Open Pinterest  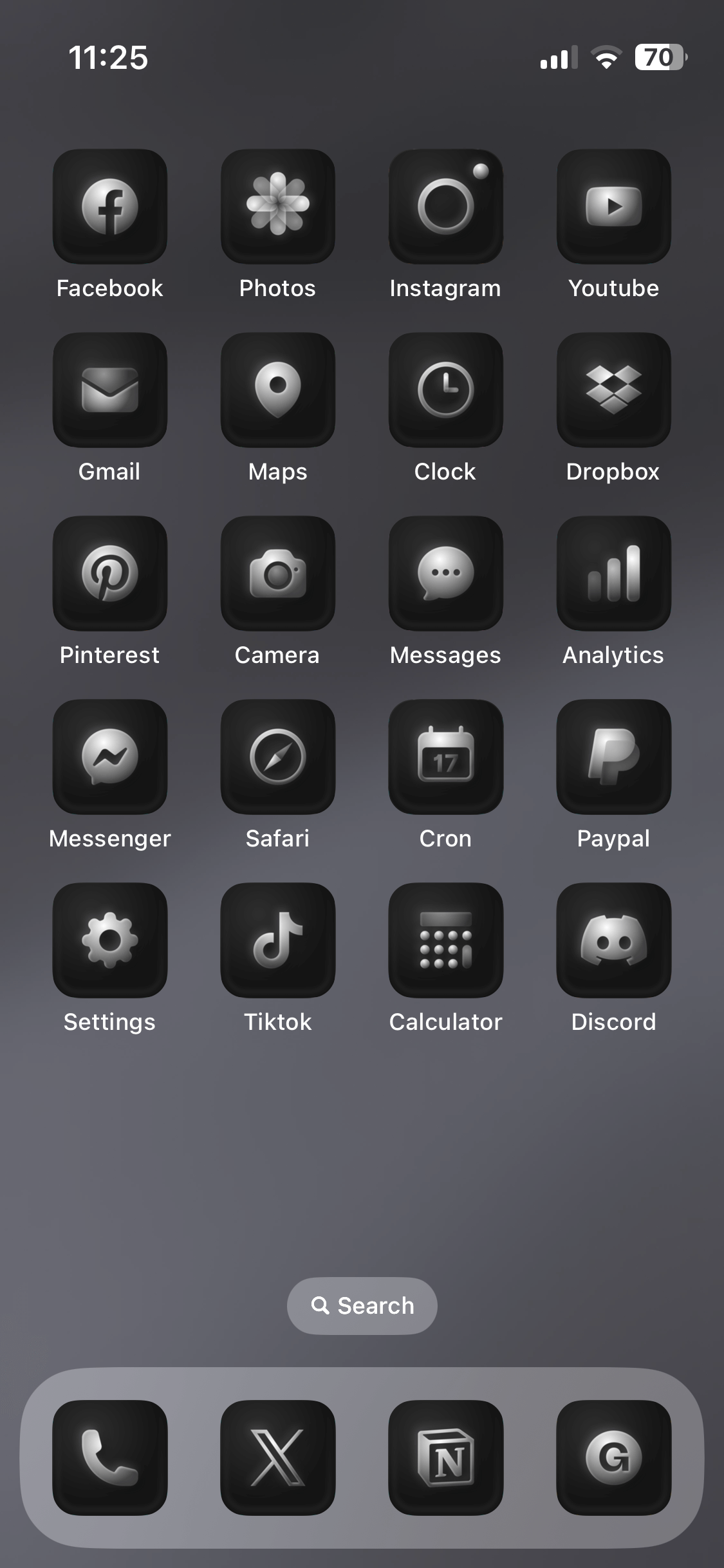click(109, 573)
